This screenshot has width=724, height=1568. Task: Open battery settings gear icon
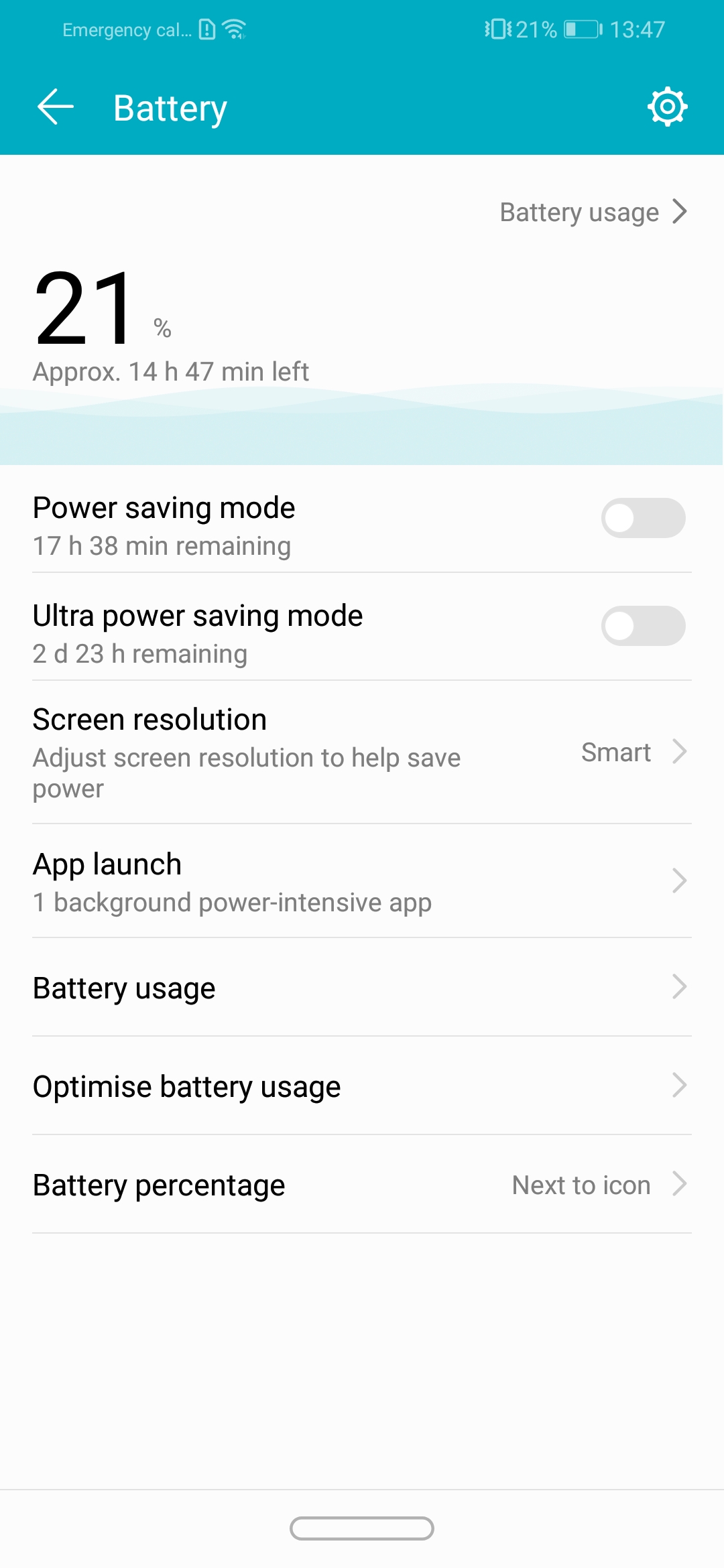click(x=667, y=107)
